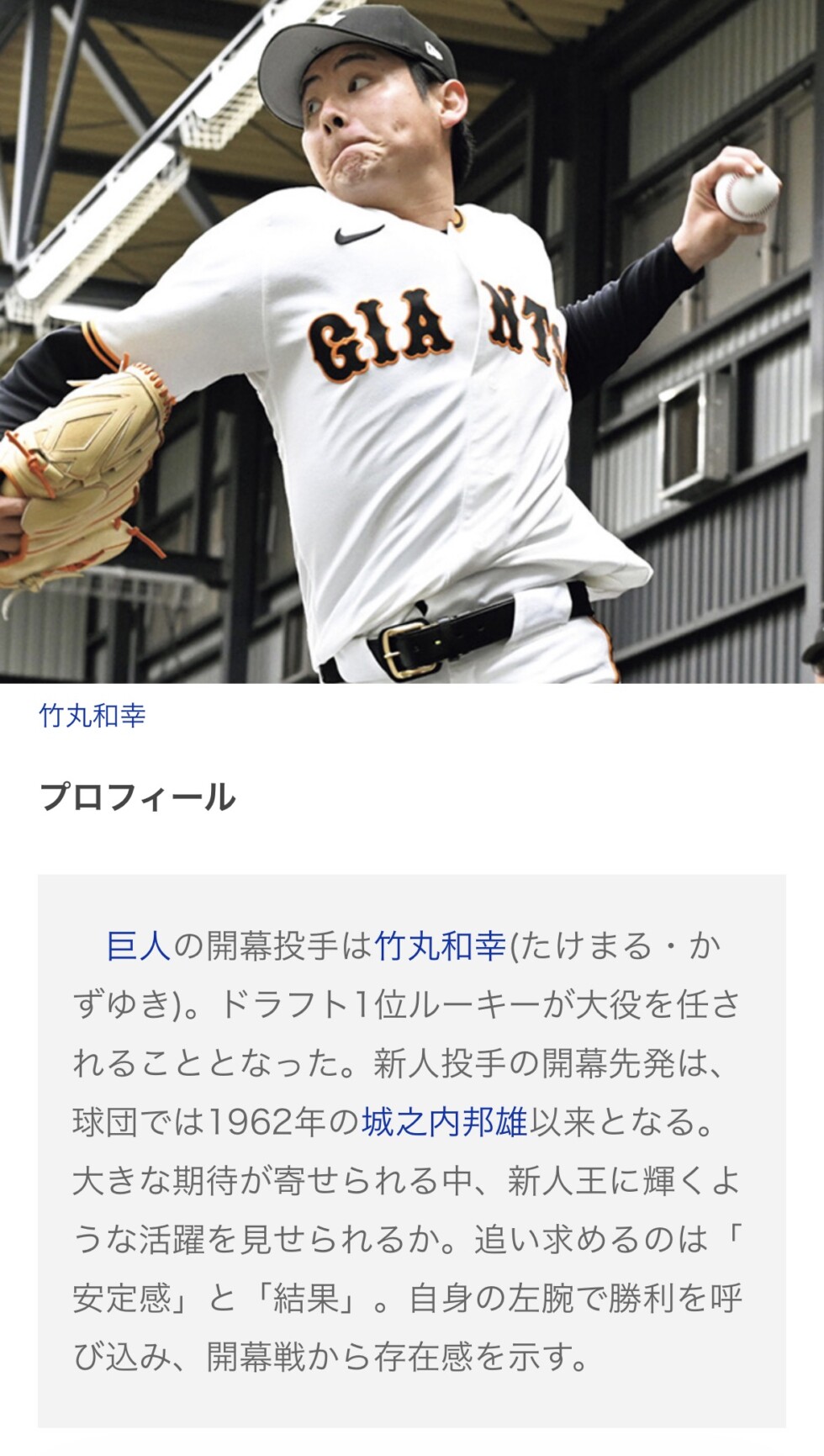Viewport: 824px width, 1456px height.
Task: Open the 竹丸和幸 link under the photo
Action: [x=92, y=716]
